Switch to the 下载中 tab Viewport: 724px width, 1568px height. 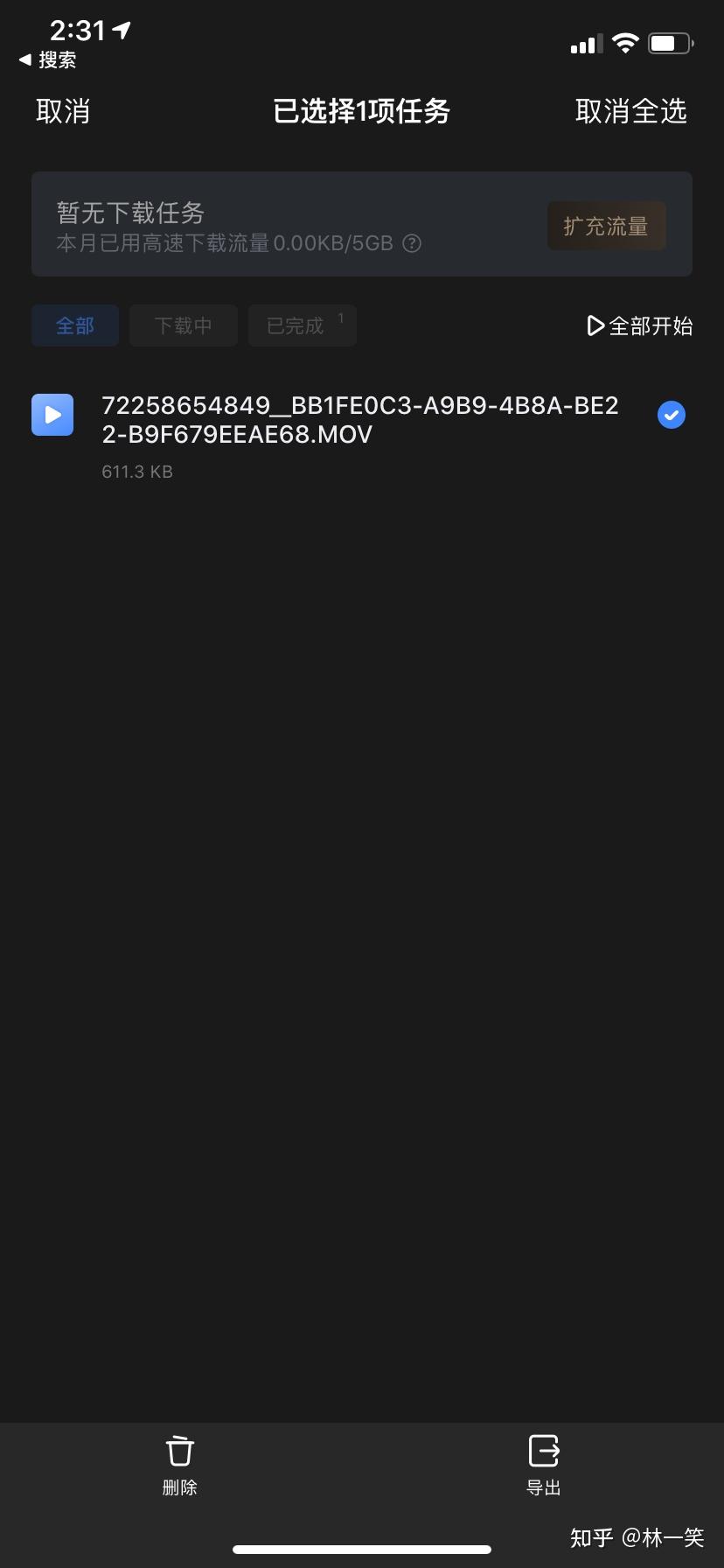pos(184,325)
